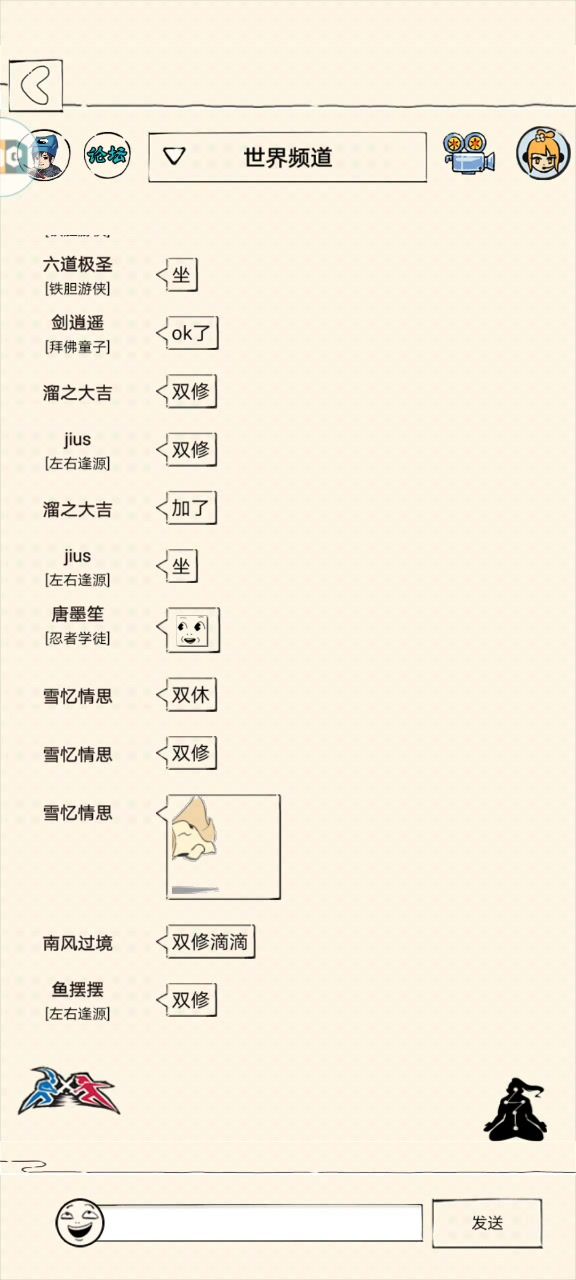Tap 唐墨笙's emoji message bubble
Image resolution: width=576 pixels, height=1280 pixels.
(192, 630)
